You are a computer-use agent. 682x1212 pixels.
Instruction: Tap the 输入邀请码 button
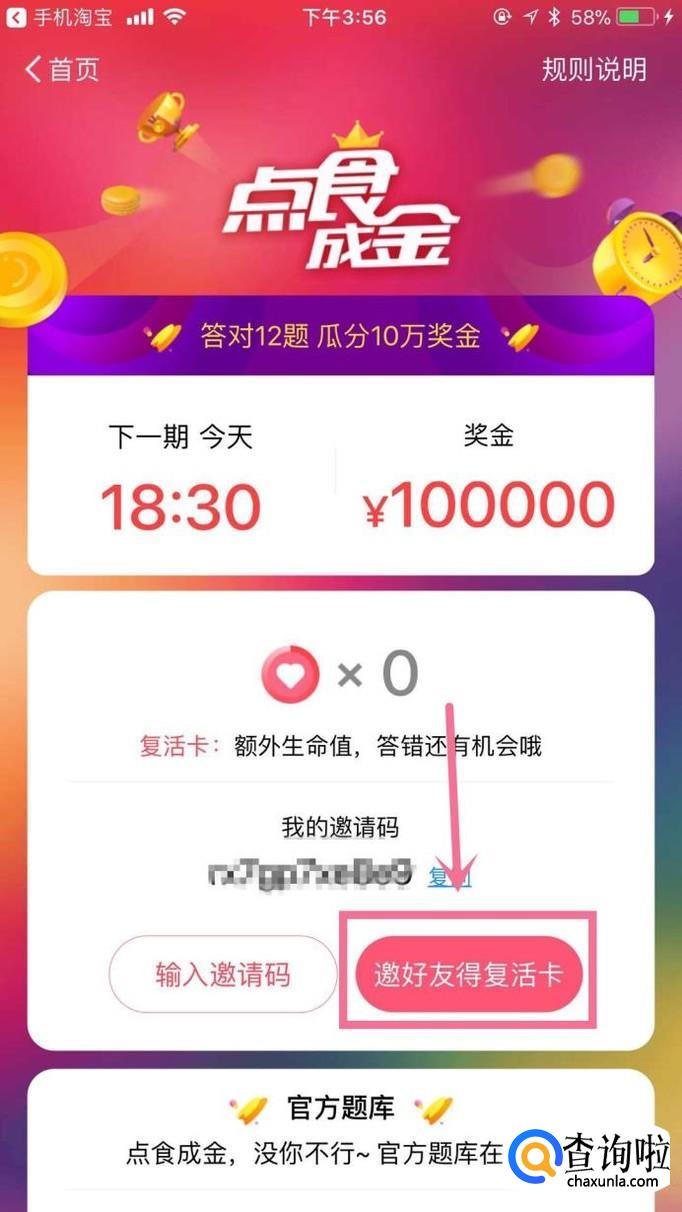223,975
